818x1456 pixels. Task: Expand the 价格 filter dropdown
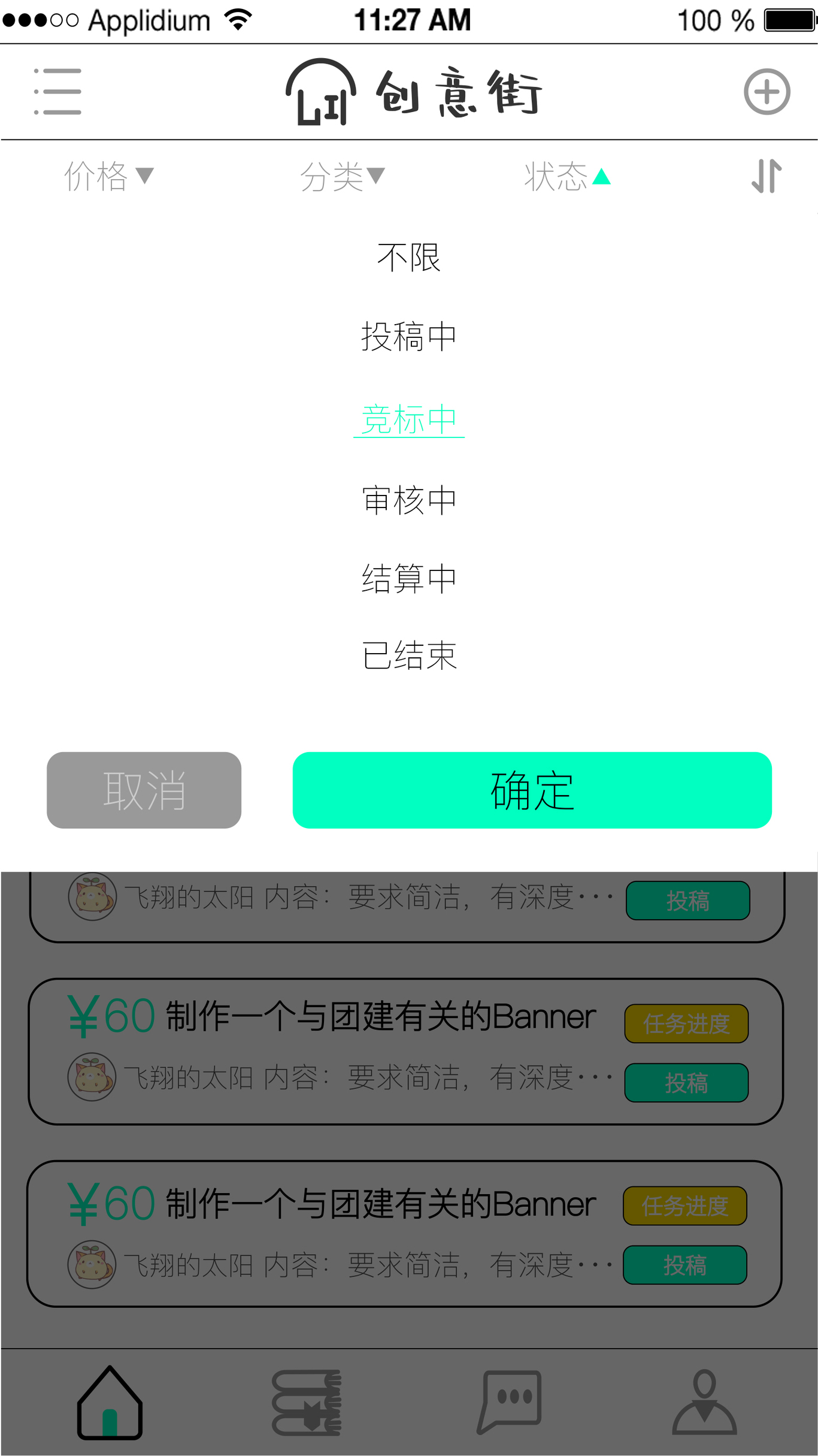108,177
